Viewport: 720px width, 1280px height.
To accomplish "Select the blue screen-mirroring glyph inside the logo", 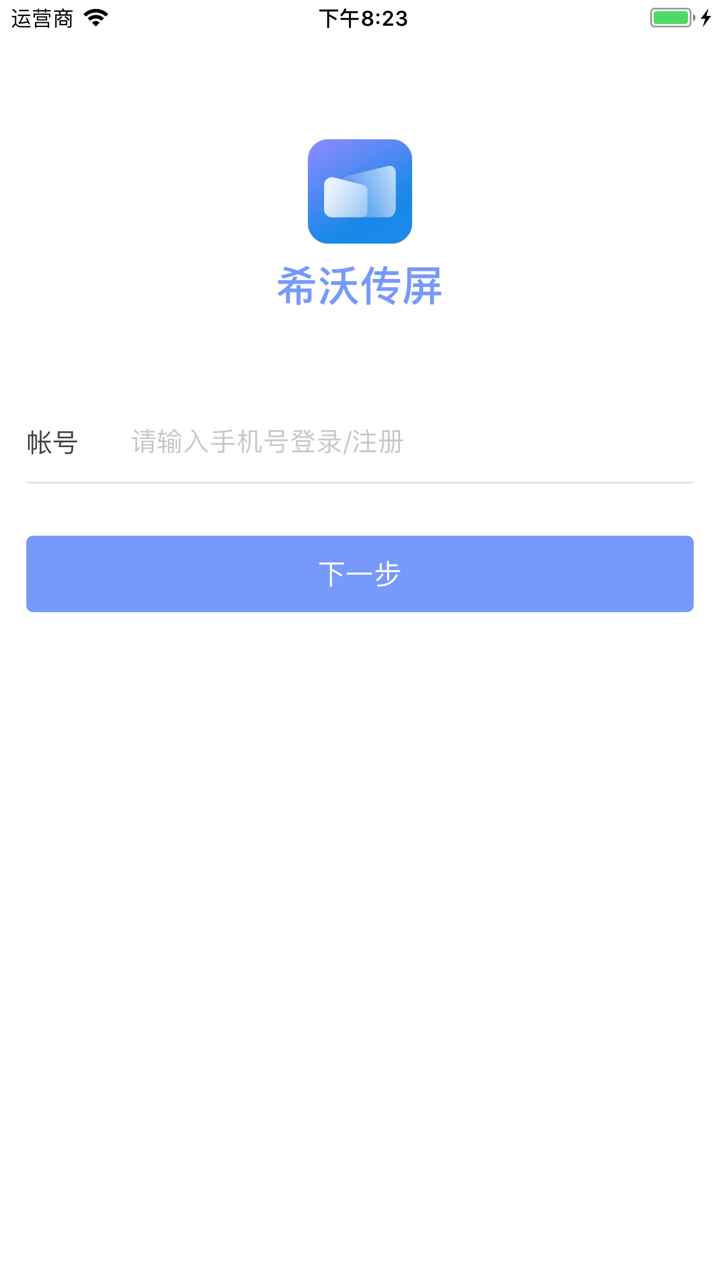I will point(361,191).
